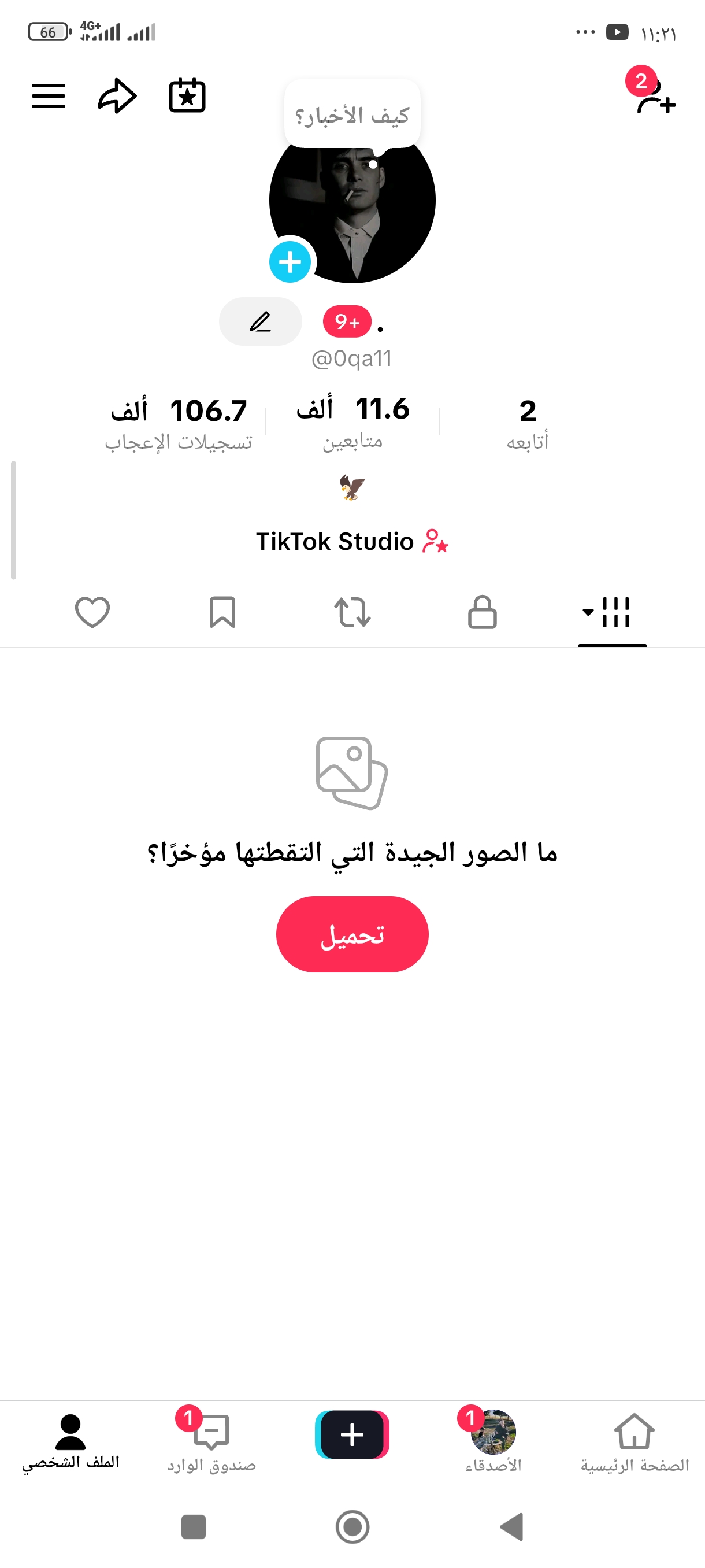Open the private videos lock tab
Viewport: 705px width, 1568px height.
483,613
